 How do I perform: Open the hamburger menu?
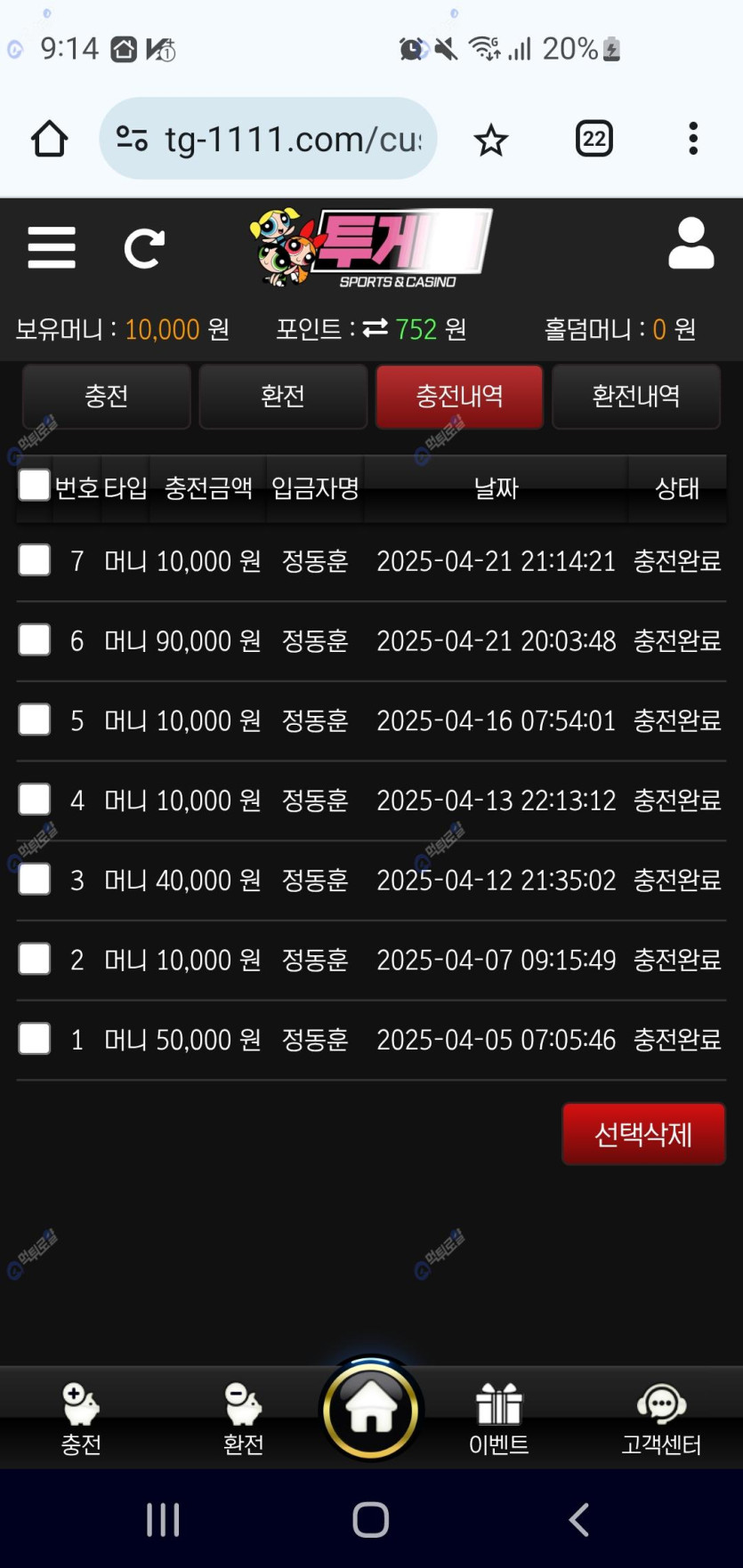click(52, 247)
